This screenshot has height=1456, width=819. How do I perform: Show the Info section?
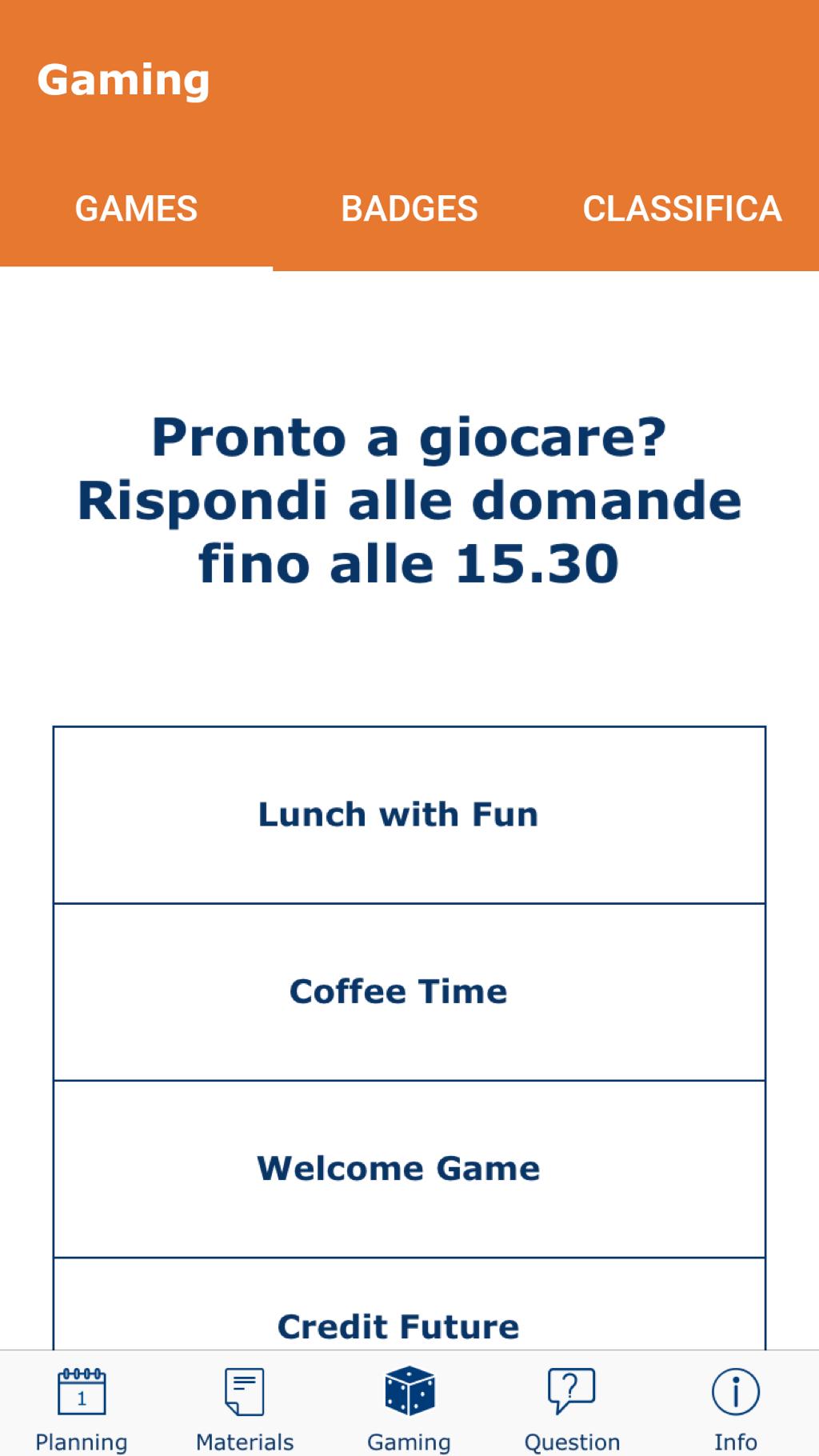pyautogui.click(x=735, y=1408)
